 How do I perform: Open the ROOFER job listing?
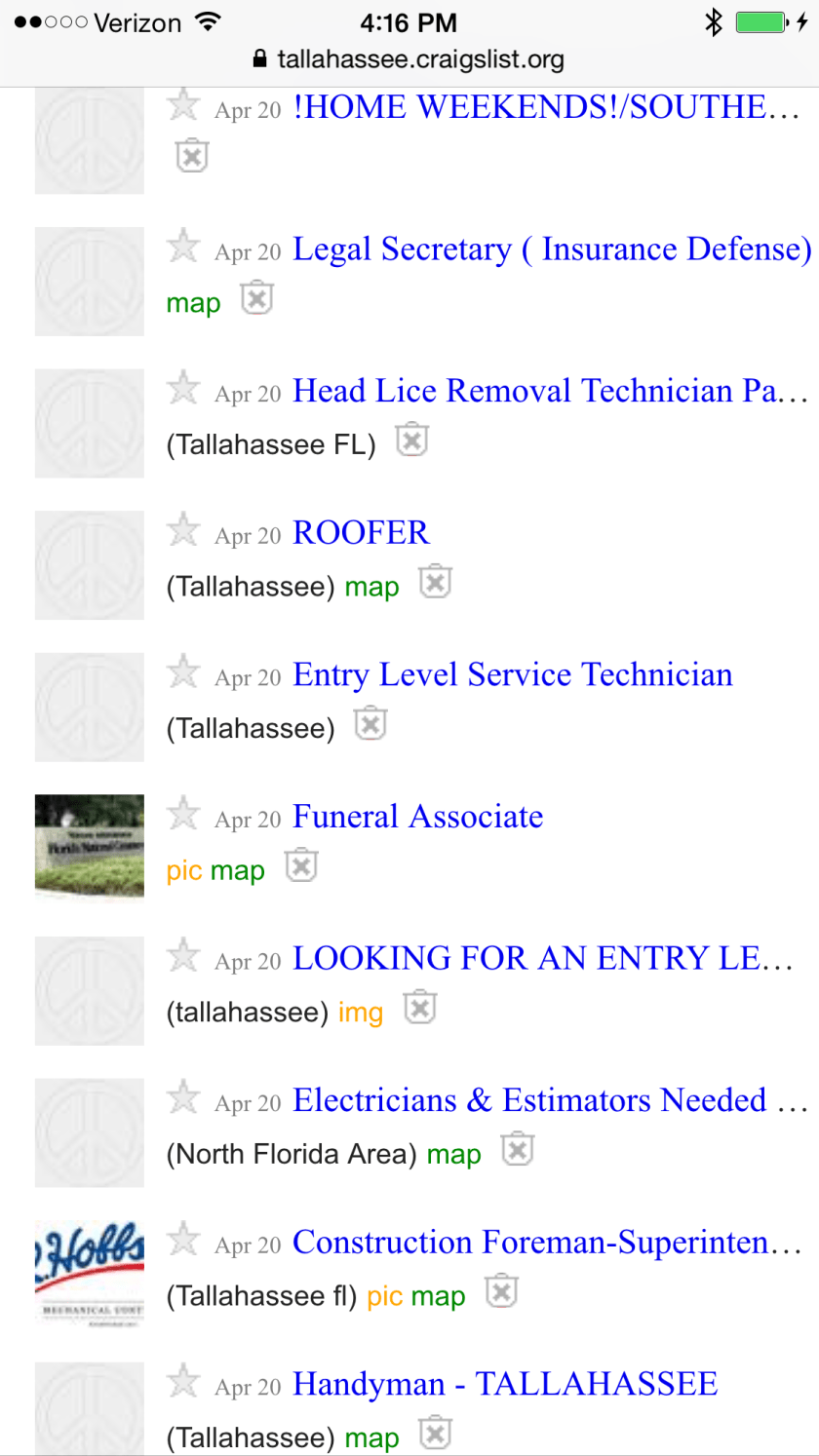(361, 533)
